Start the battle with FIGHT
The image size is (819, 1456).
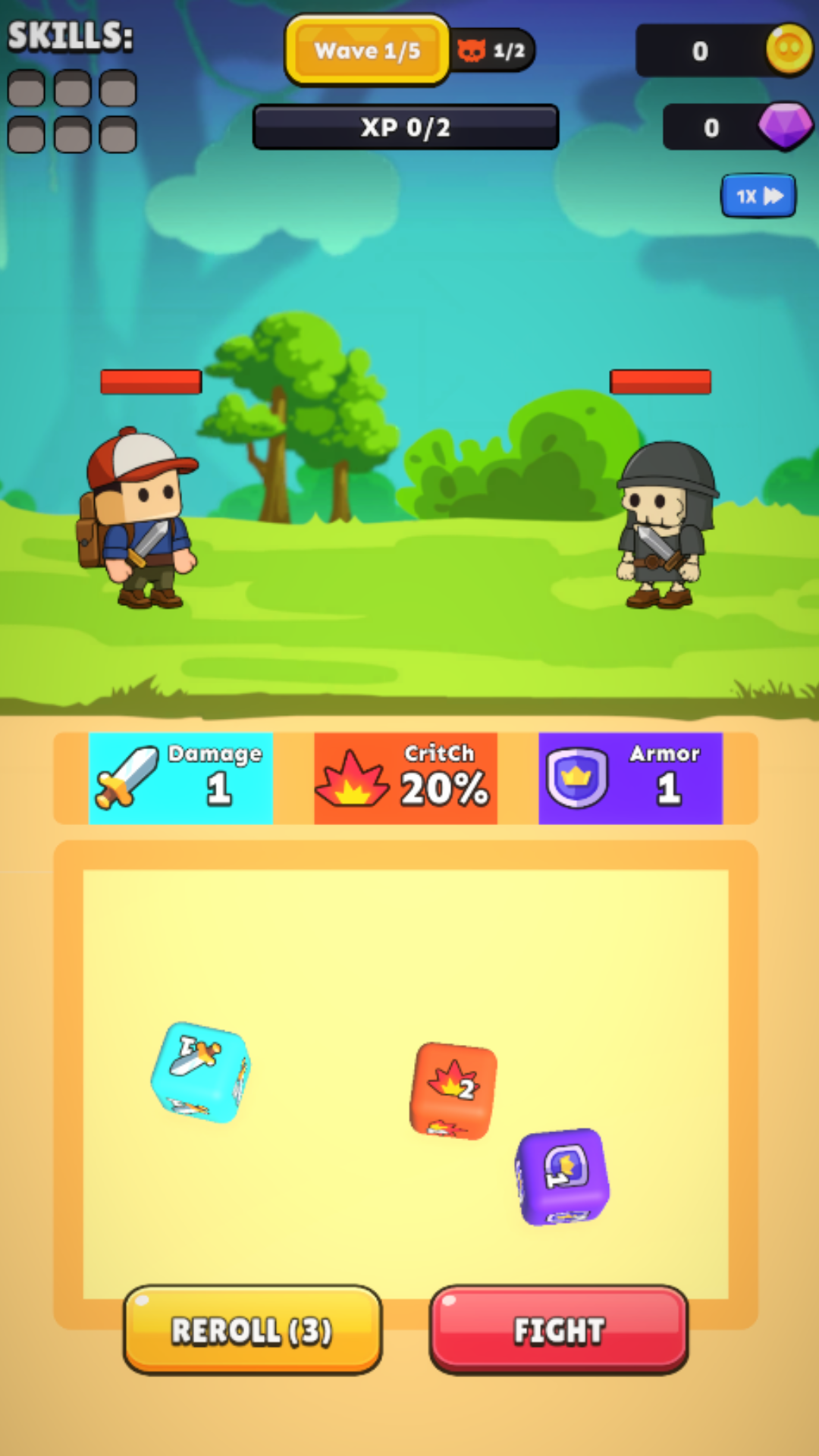point(559,1329)
